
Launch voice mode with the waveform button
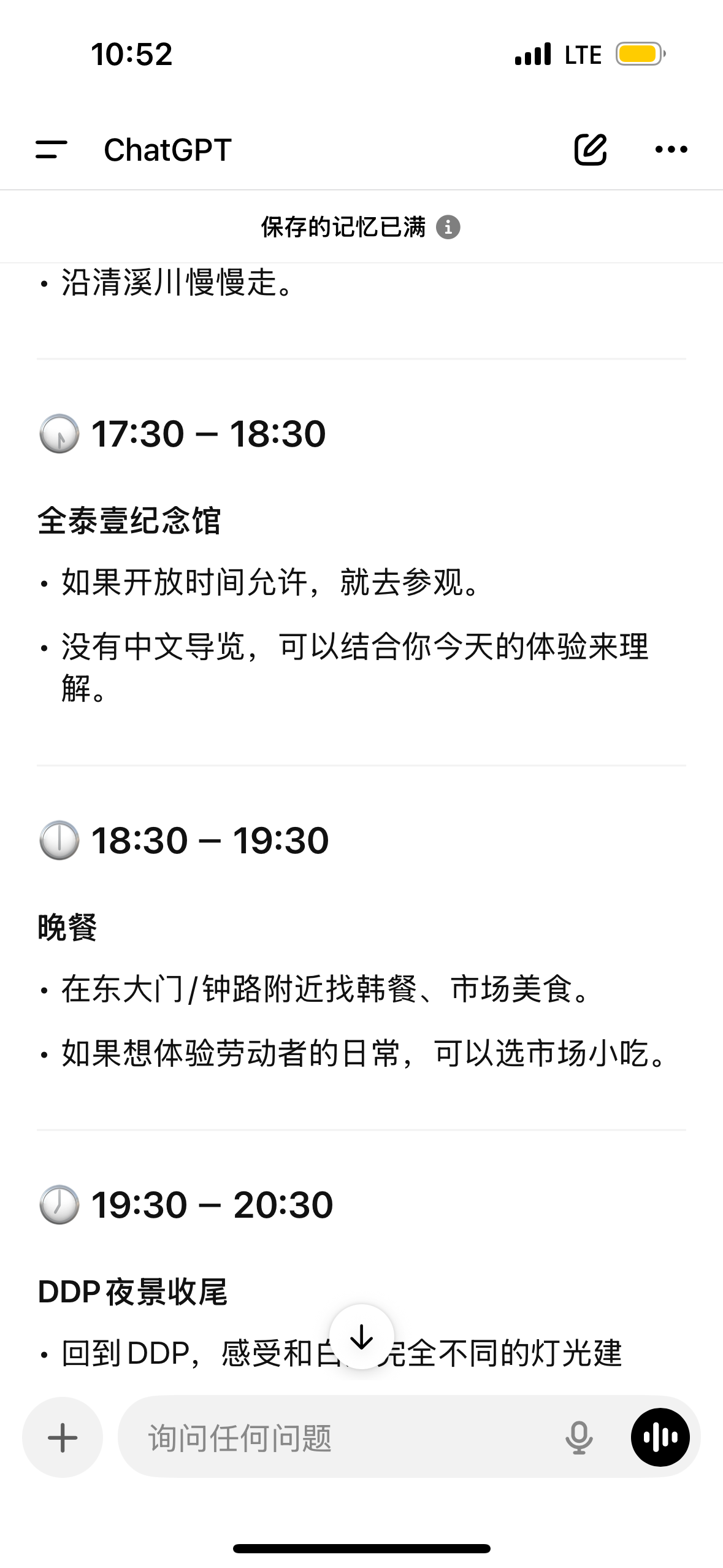tap(660, 1437)
